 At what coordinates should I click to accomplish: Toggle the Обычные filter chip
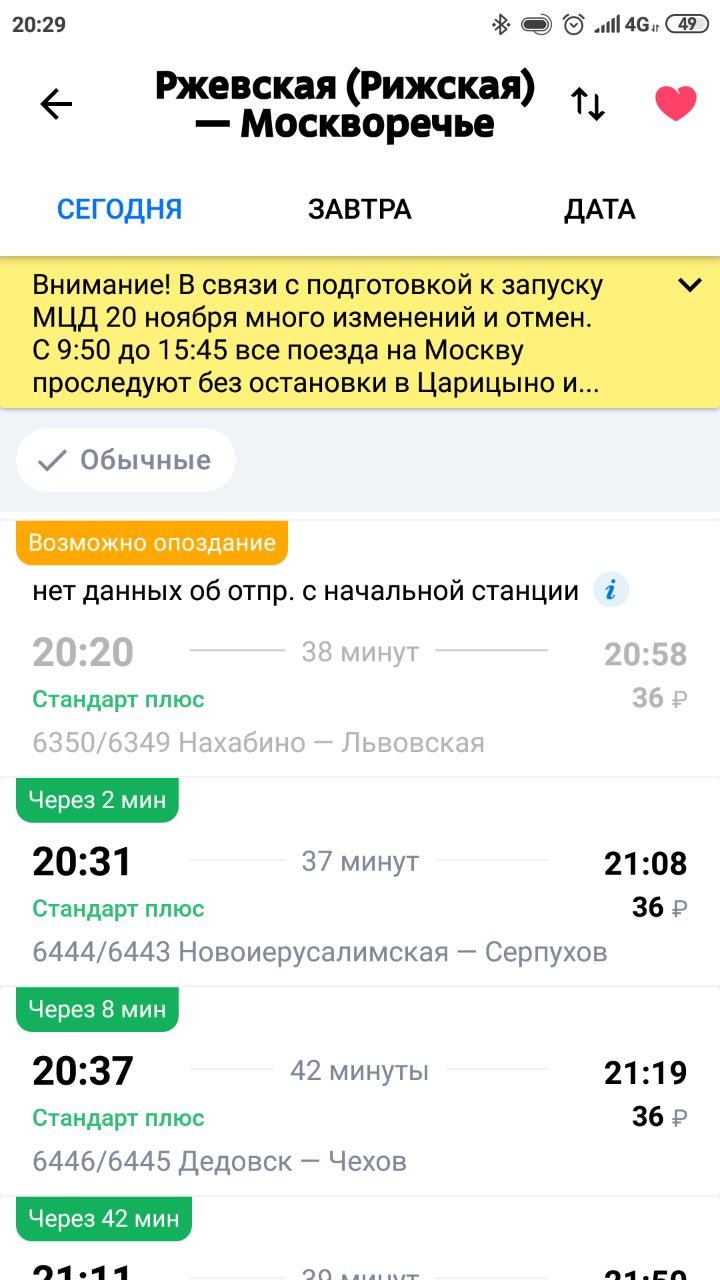[126, 460]
